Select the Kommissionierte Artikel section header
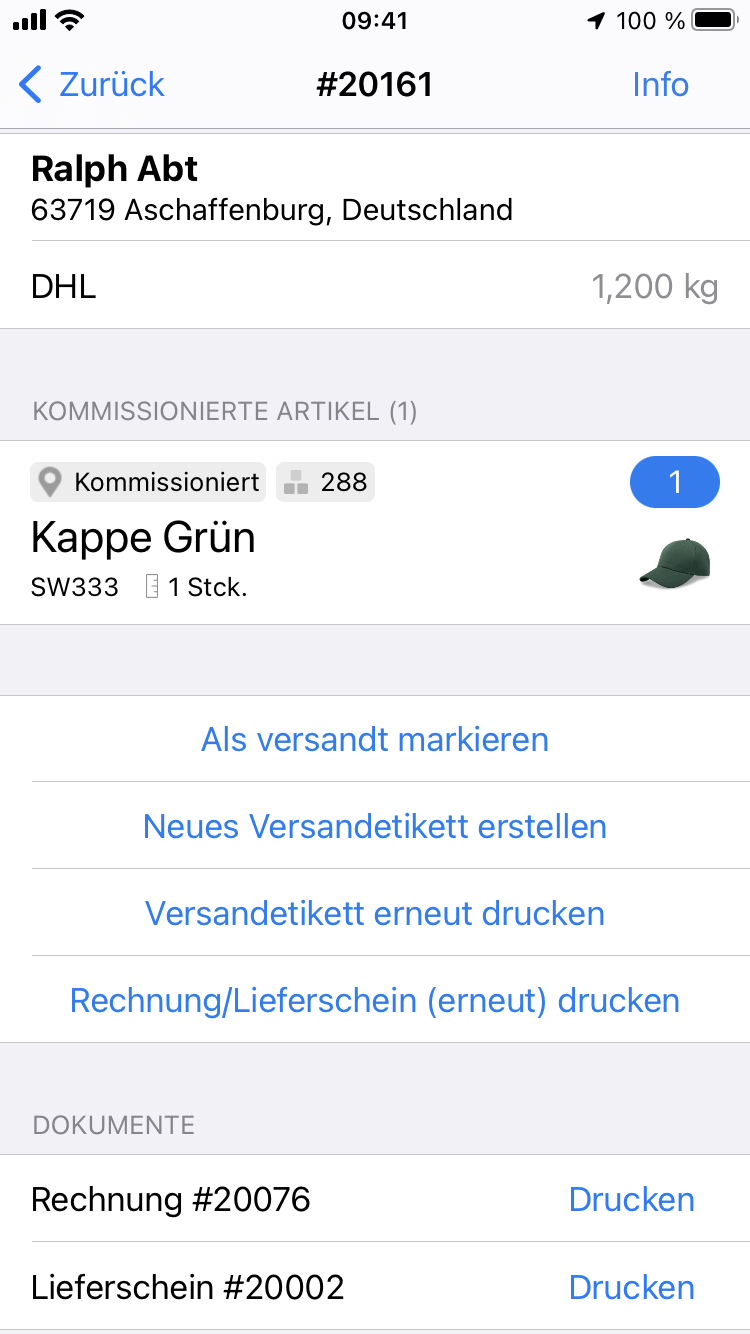 (x=224, y=411)
